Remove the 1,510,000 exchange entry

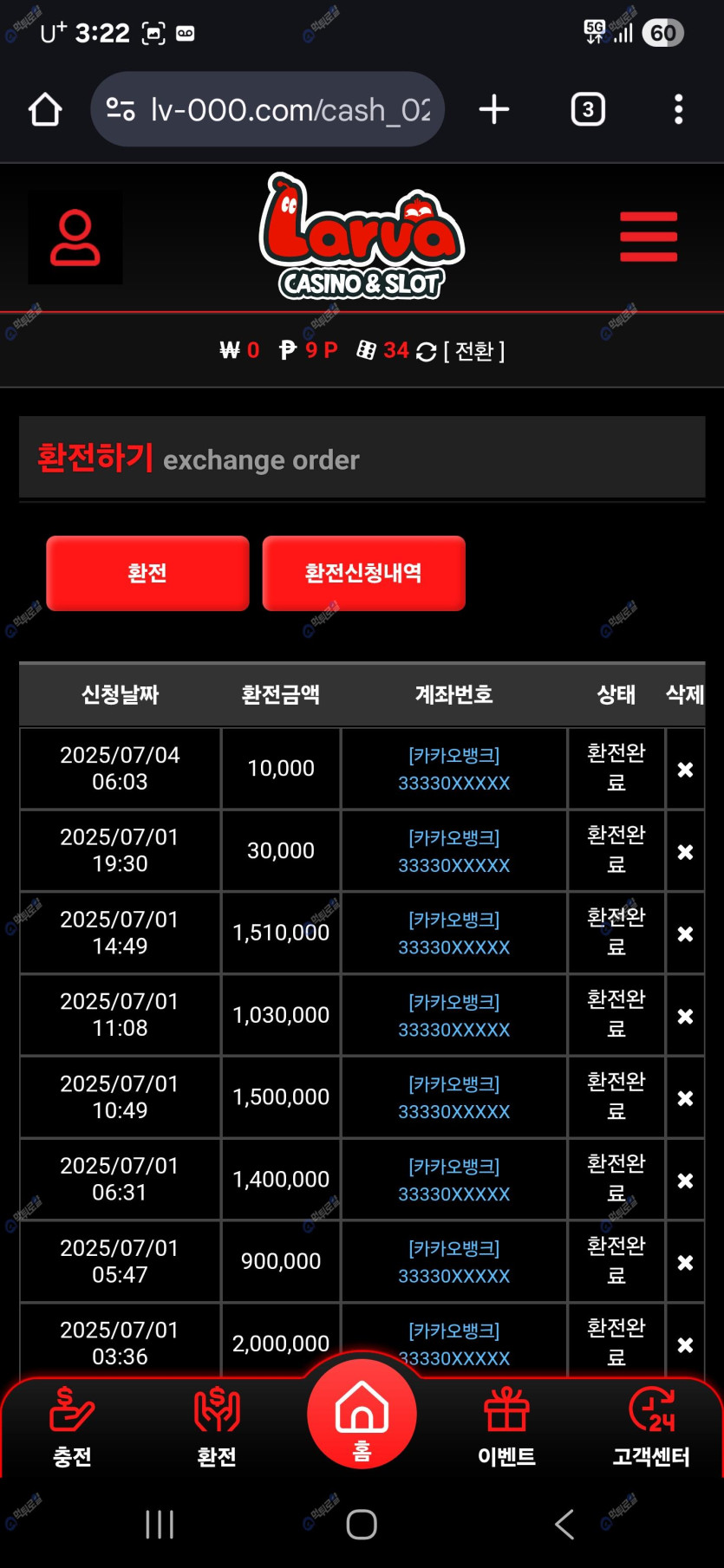click(x=685, y=934)
